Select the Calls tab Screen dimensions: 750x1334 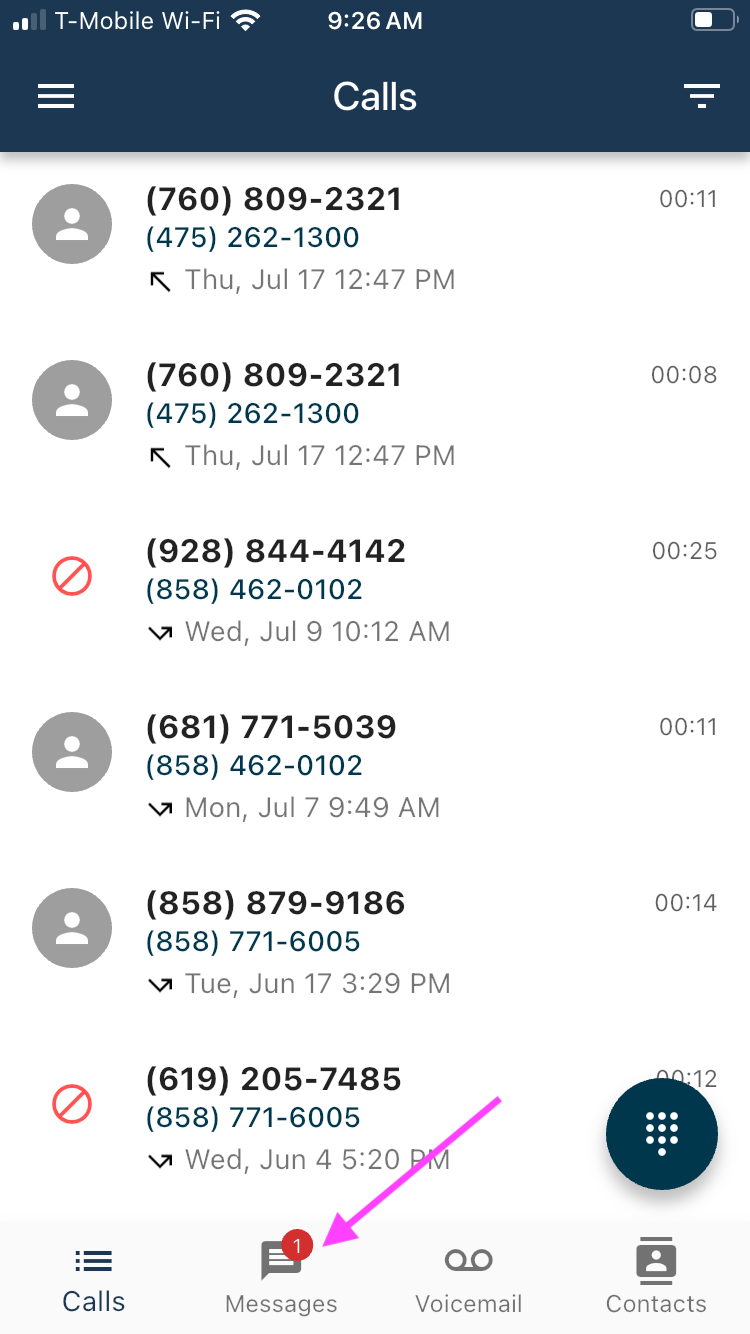[x=94, y=1277]
